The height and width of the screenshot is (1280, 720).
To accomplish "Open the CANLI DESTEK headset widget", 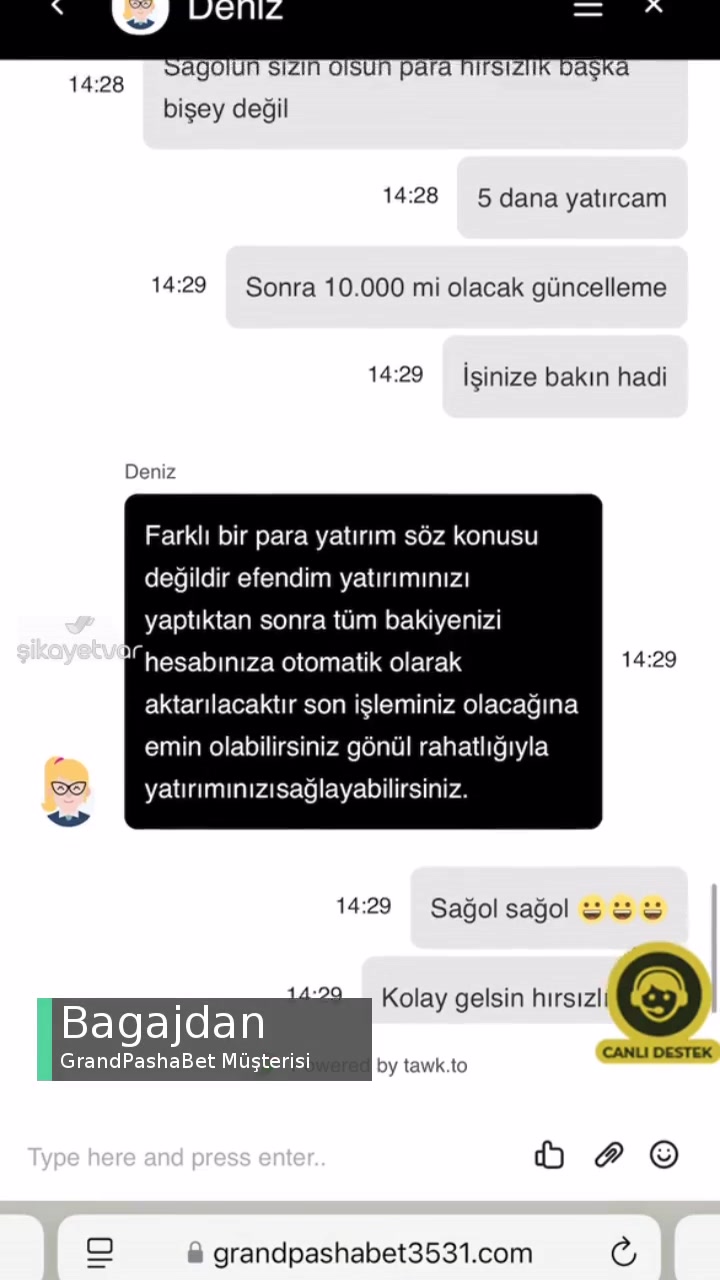I will pyautogui.click(x=657, y=997).
